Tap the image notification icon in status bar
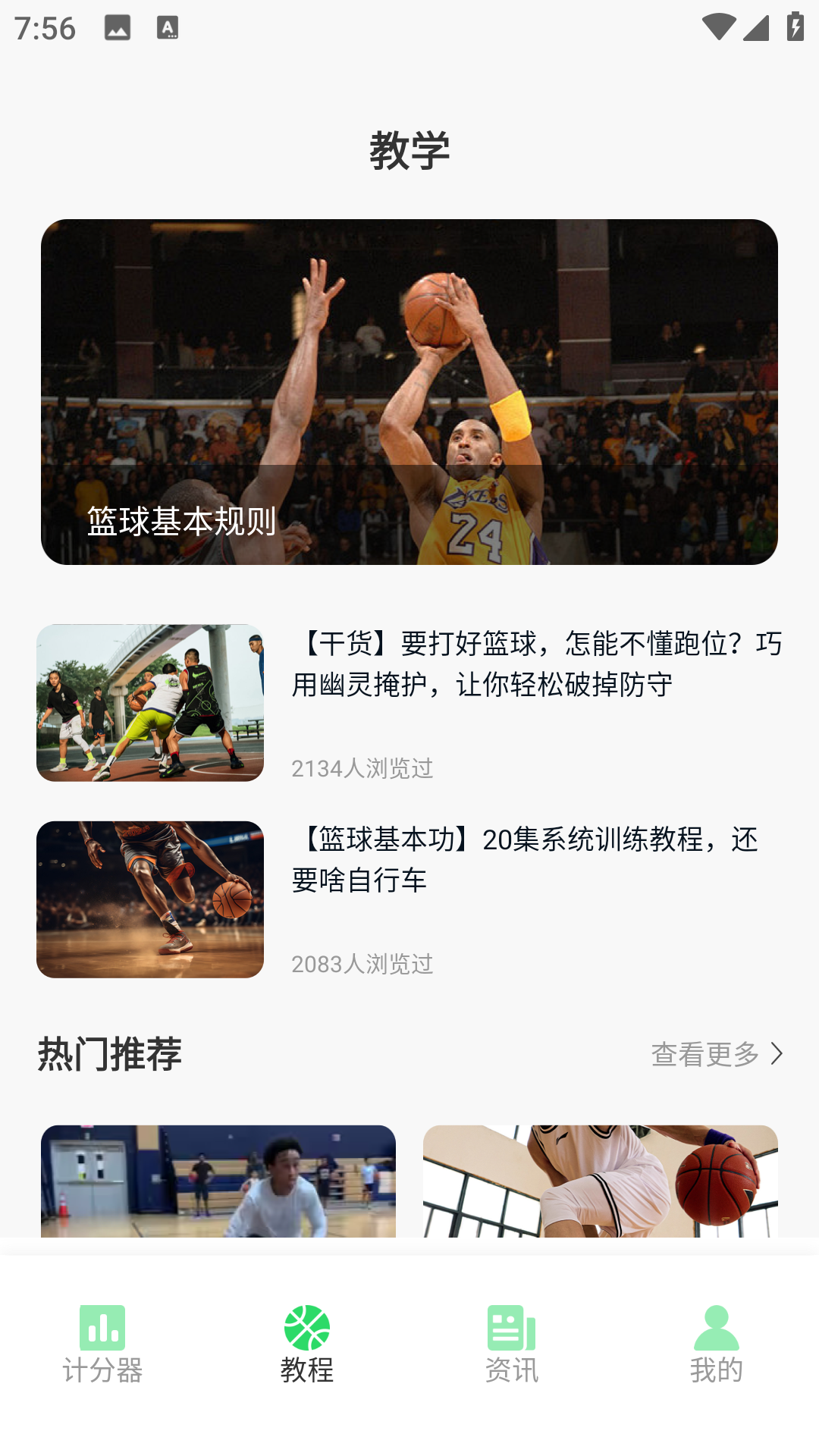The image size is (819, 1456). tap(118, 29)
